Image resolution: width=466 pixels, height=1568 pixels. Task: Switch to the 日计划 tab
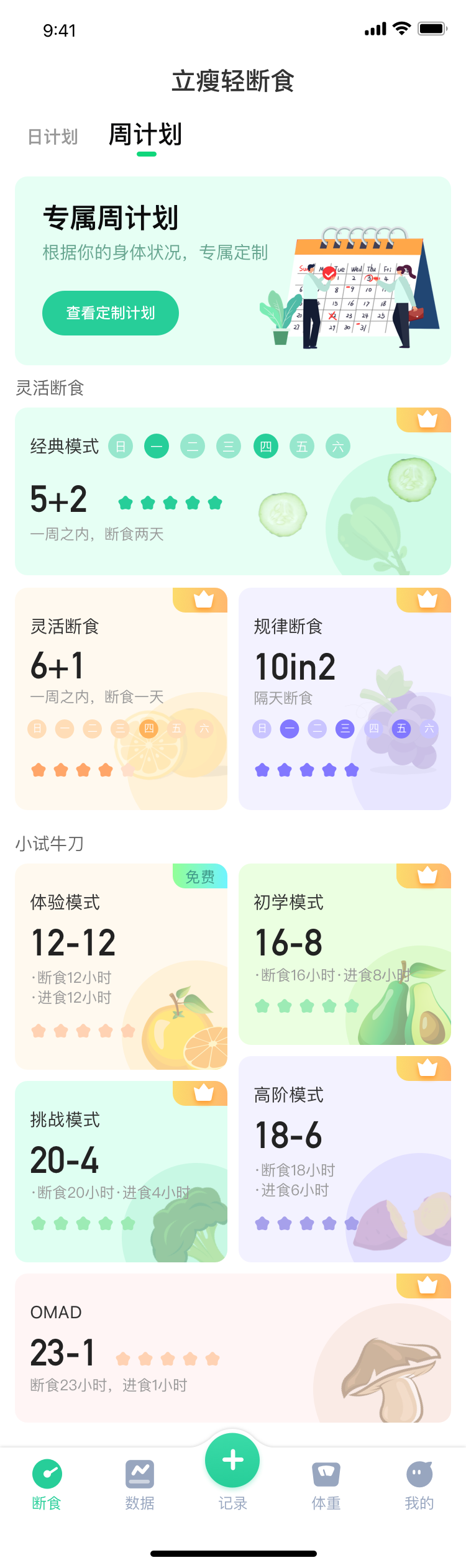point(53,137)
